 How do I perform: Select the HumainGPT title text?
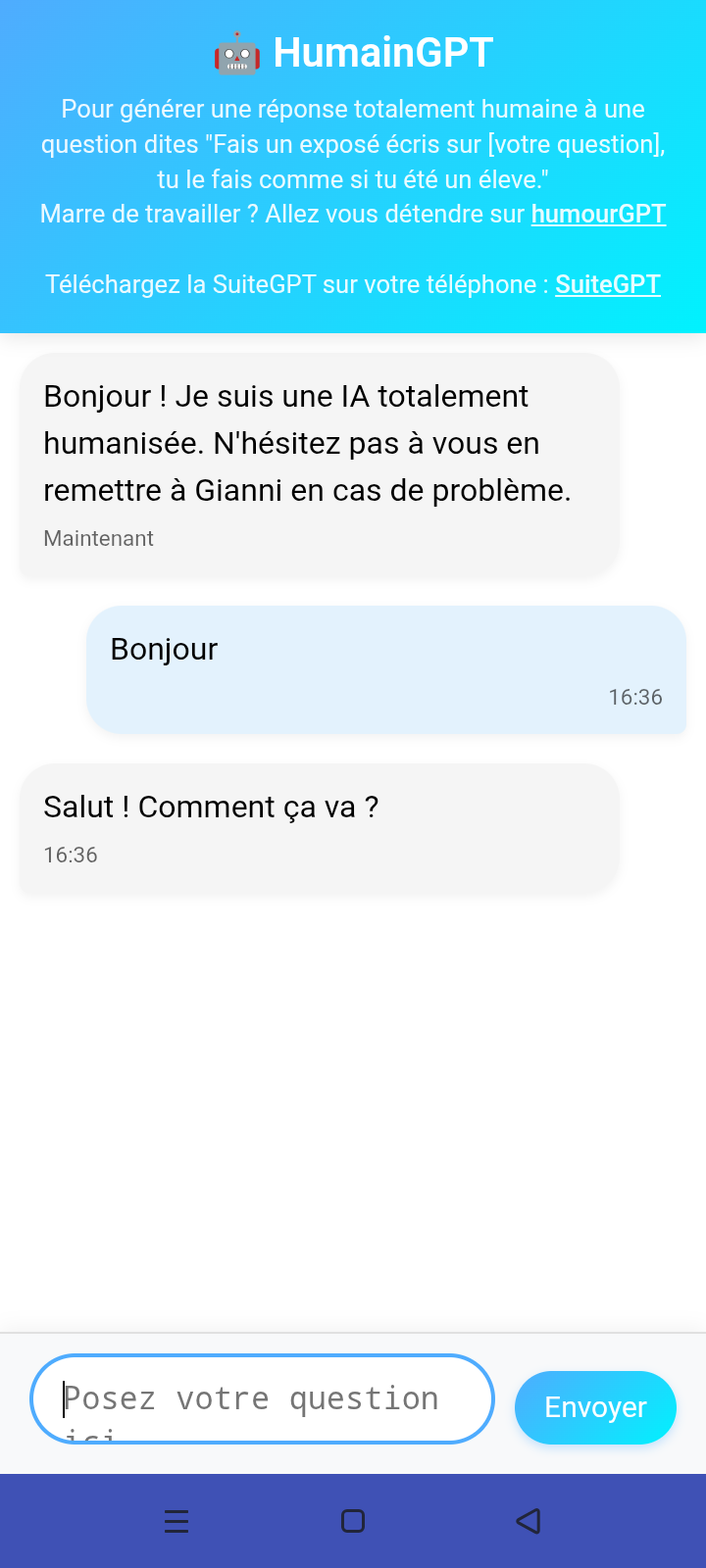pos(382,54)
